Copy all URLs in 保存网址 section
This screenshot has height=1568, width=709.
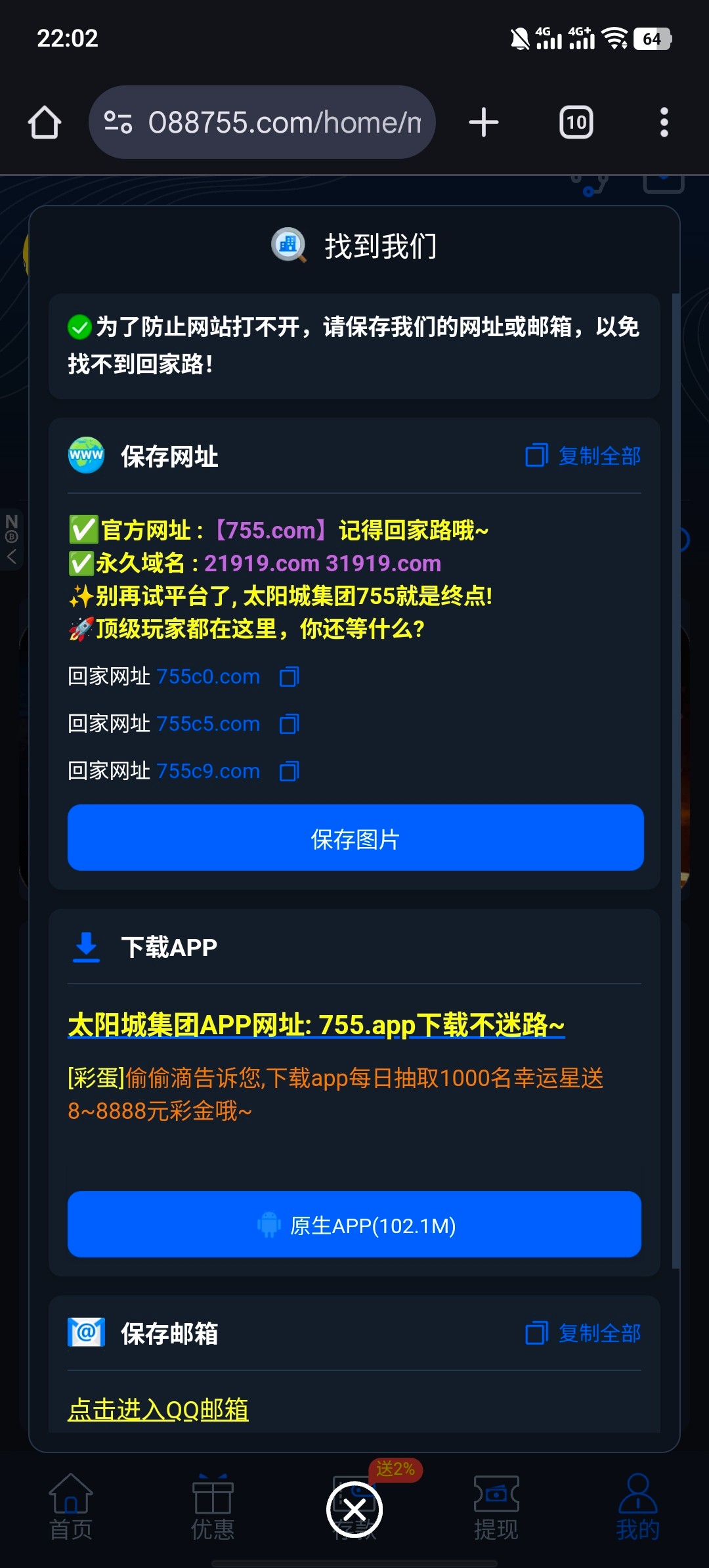tap(583, 456)
